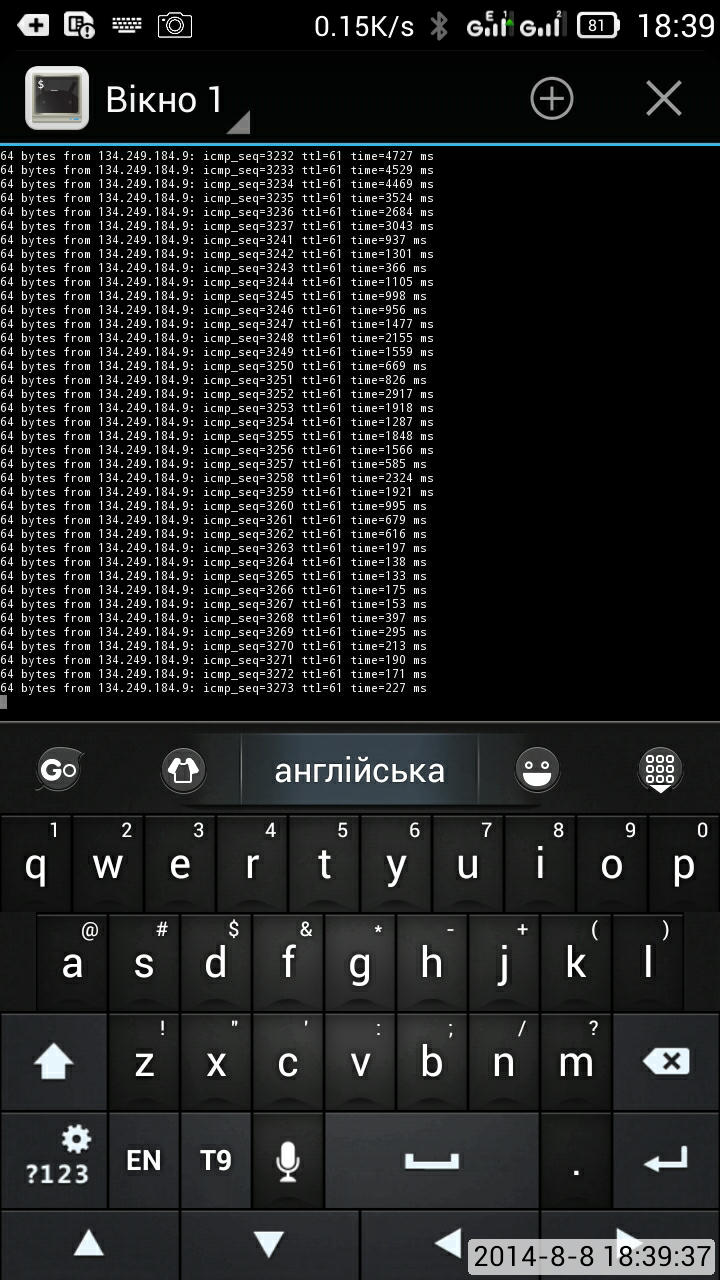The width and height of the screenshot is (720, 1280).
Task: Hit the enter key
Action: (666, 1160)
